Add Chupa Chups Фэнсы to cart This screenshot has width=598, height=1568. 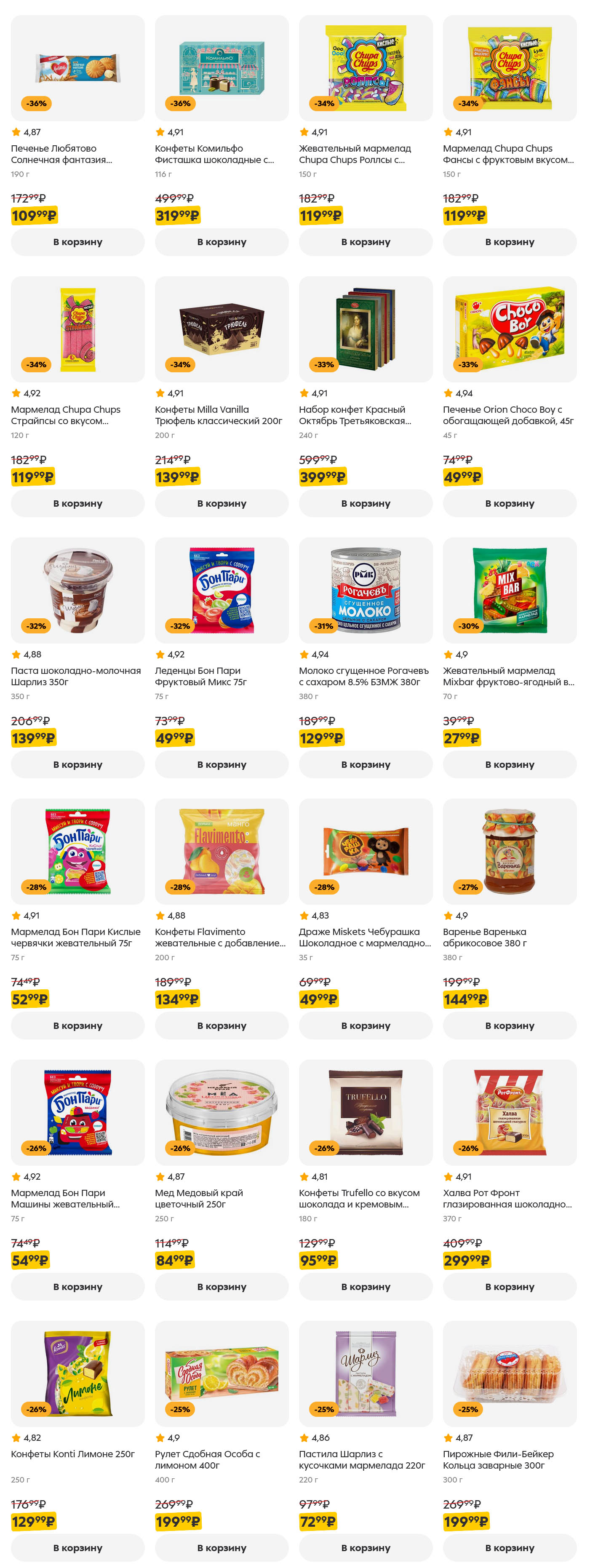click(509, 242)
